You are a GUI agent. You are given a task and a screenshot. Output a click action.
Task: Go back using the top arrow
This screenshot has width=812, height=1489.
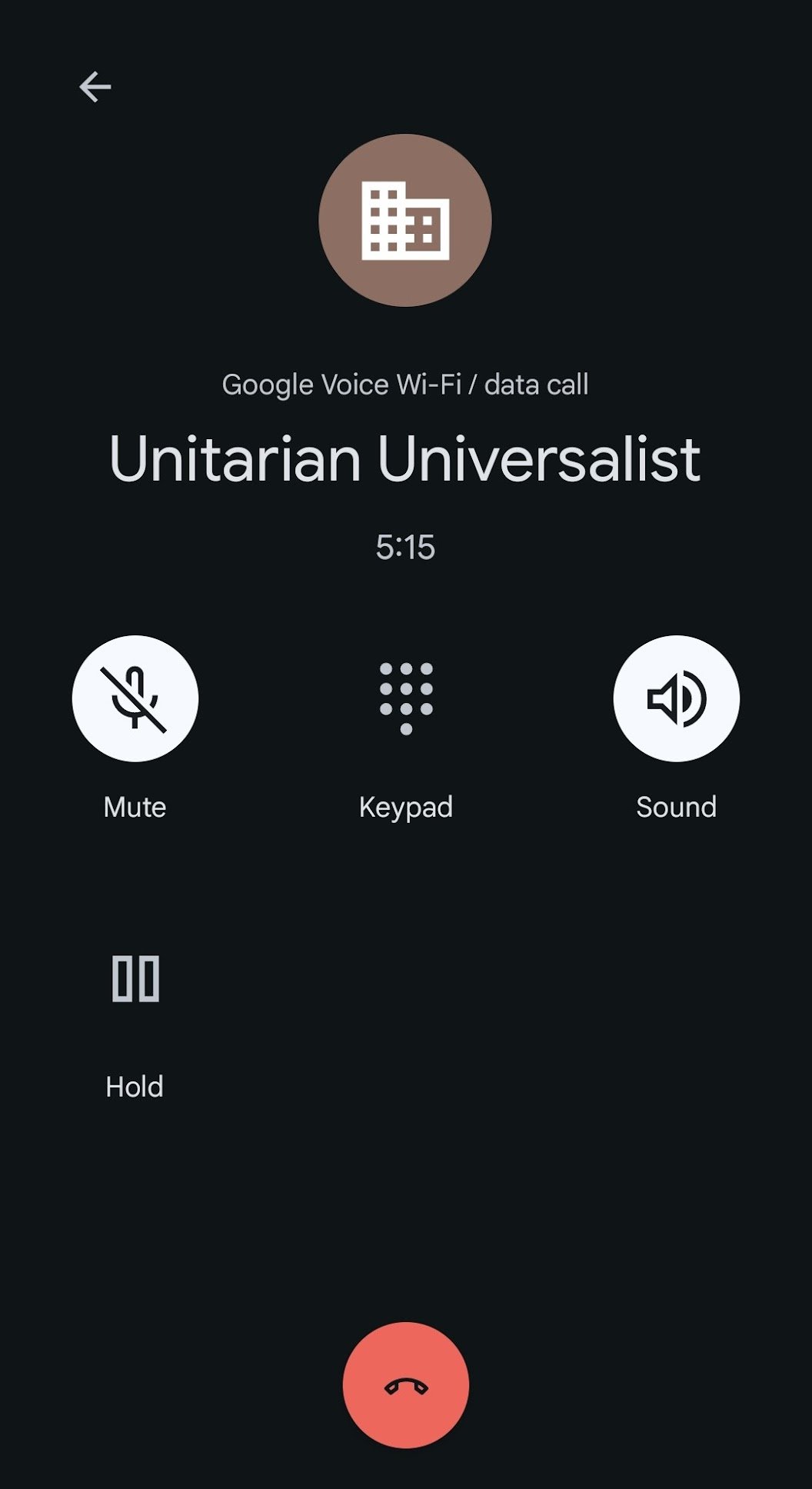95,87
